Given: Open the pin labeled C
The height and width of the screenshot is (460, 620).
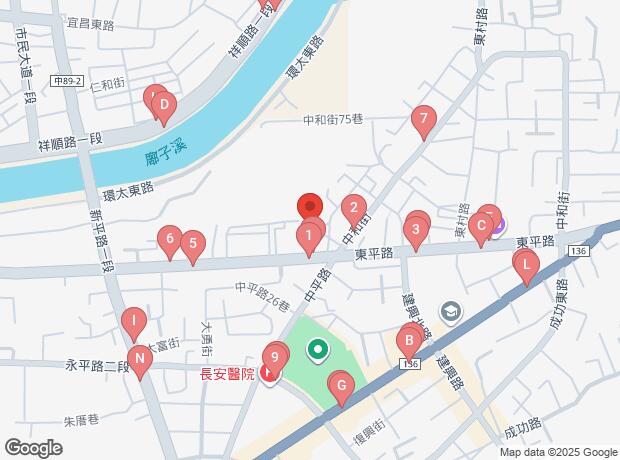Looking at the screenshot, I should point(481,227).
